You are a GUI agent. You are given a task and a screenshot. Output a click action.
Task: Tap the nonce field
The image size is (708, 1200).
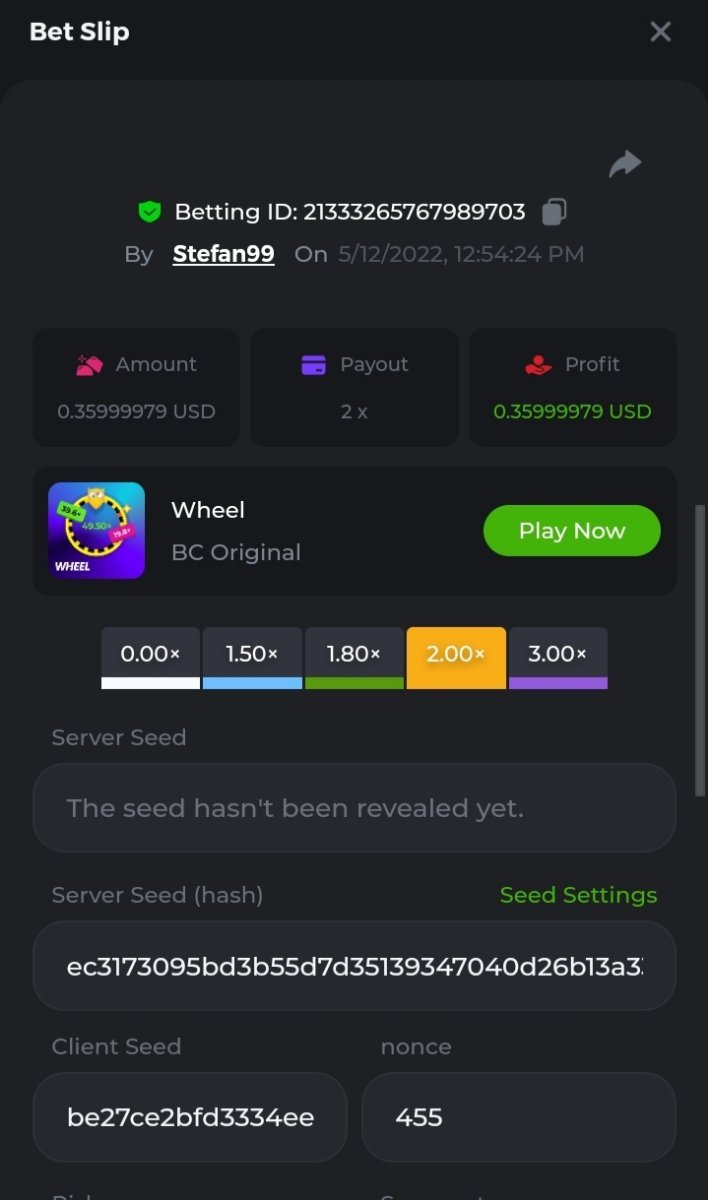[518, 1117]
